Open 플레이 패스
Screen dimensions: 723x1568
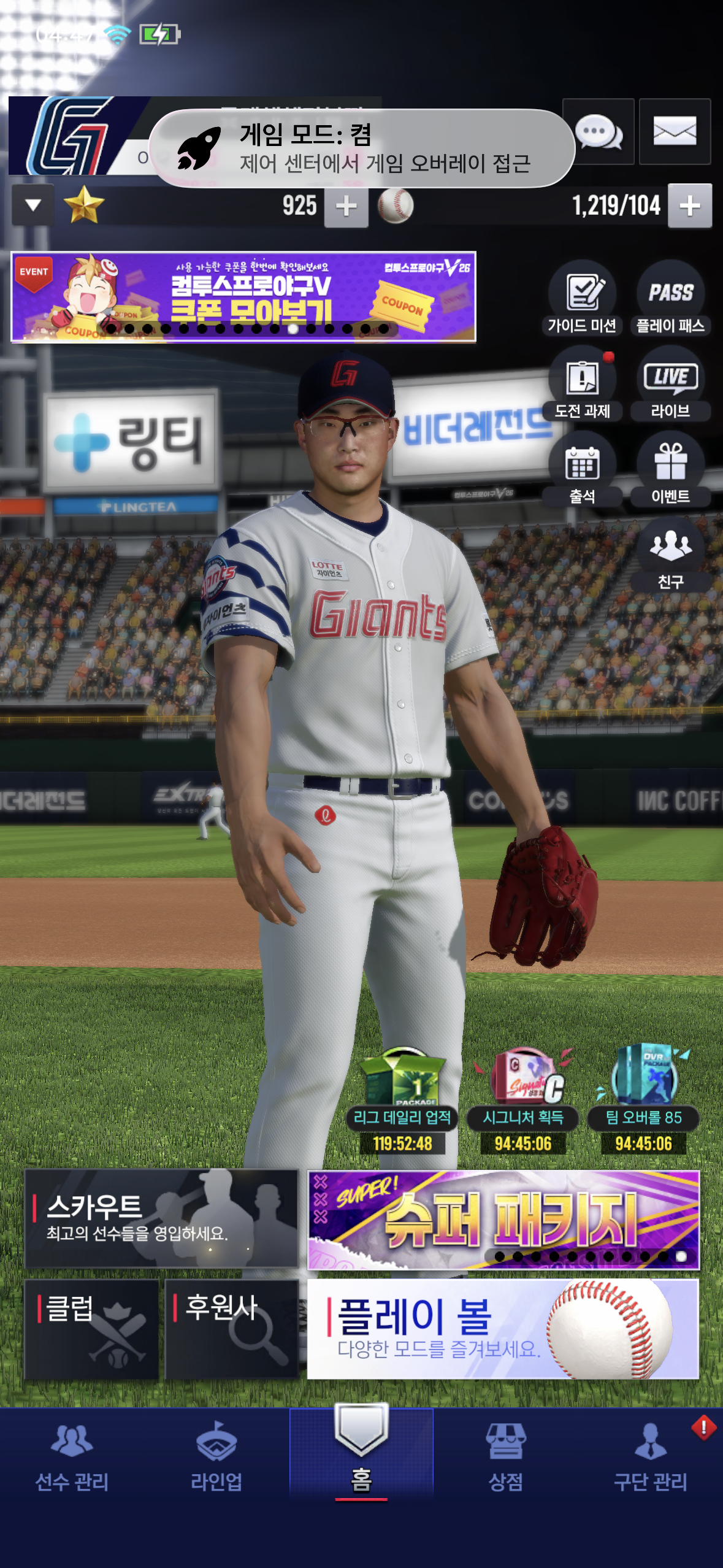[670, 298]
